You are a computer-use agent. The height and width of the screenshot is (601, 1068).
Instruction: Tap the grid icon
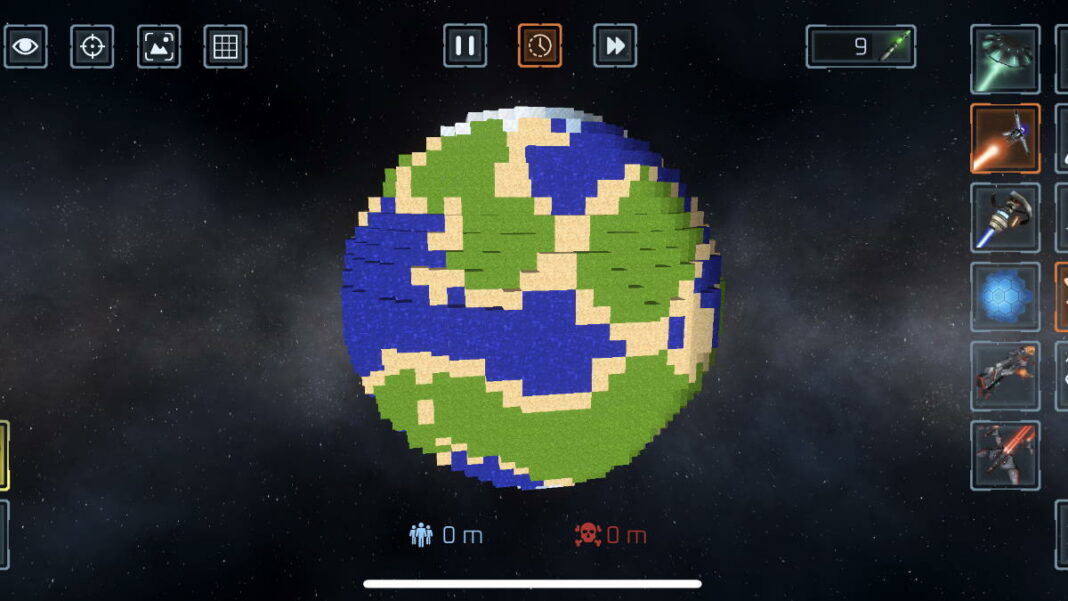[x=225, y=46]
